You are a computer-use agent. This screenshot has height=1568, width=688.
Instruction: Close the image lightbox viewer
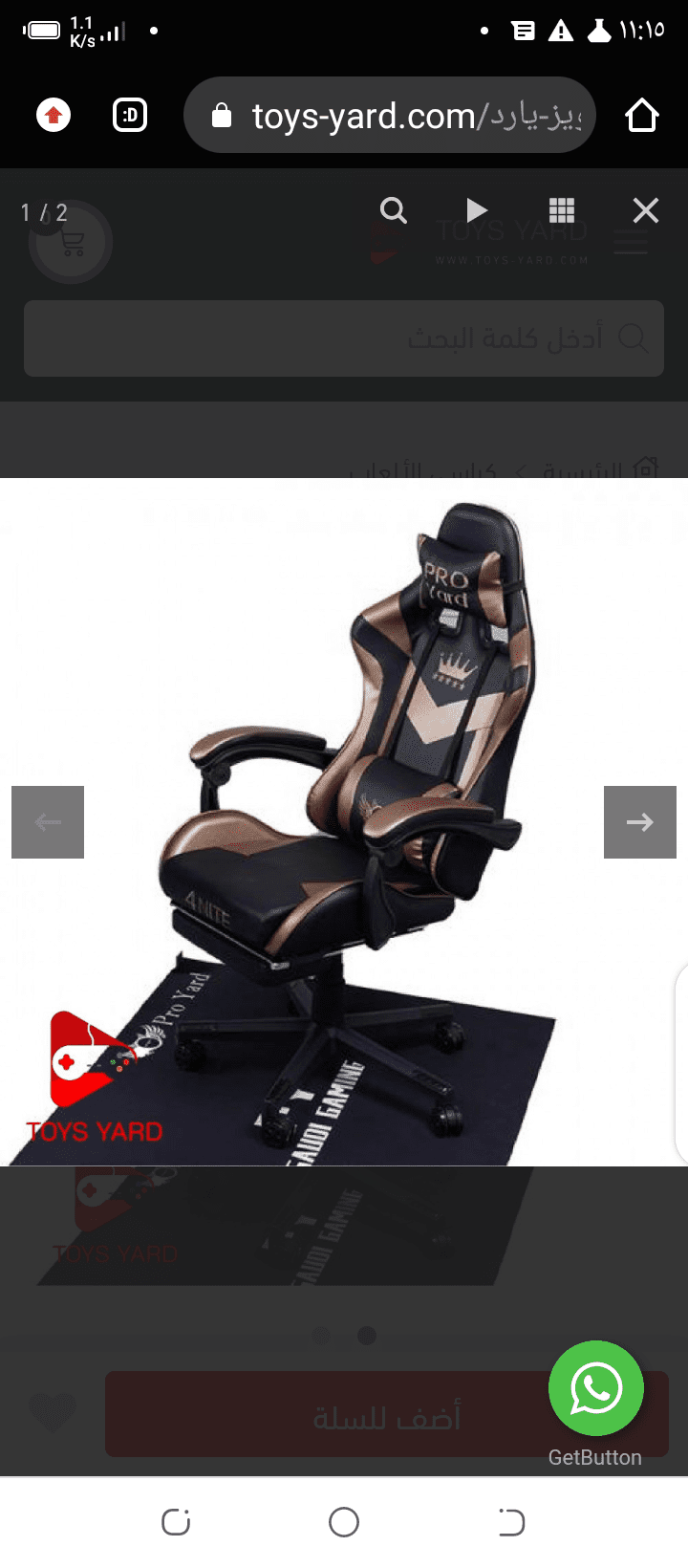(x=646, y=210)
